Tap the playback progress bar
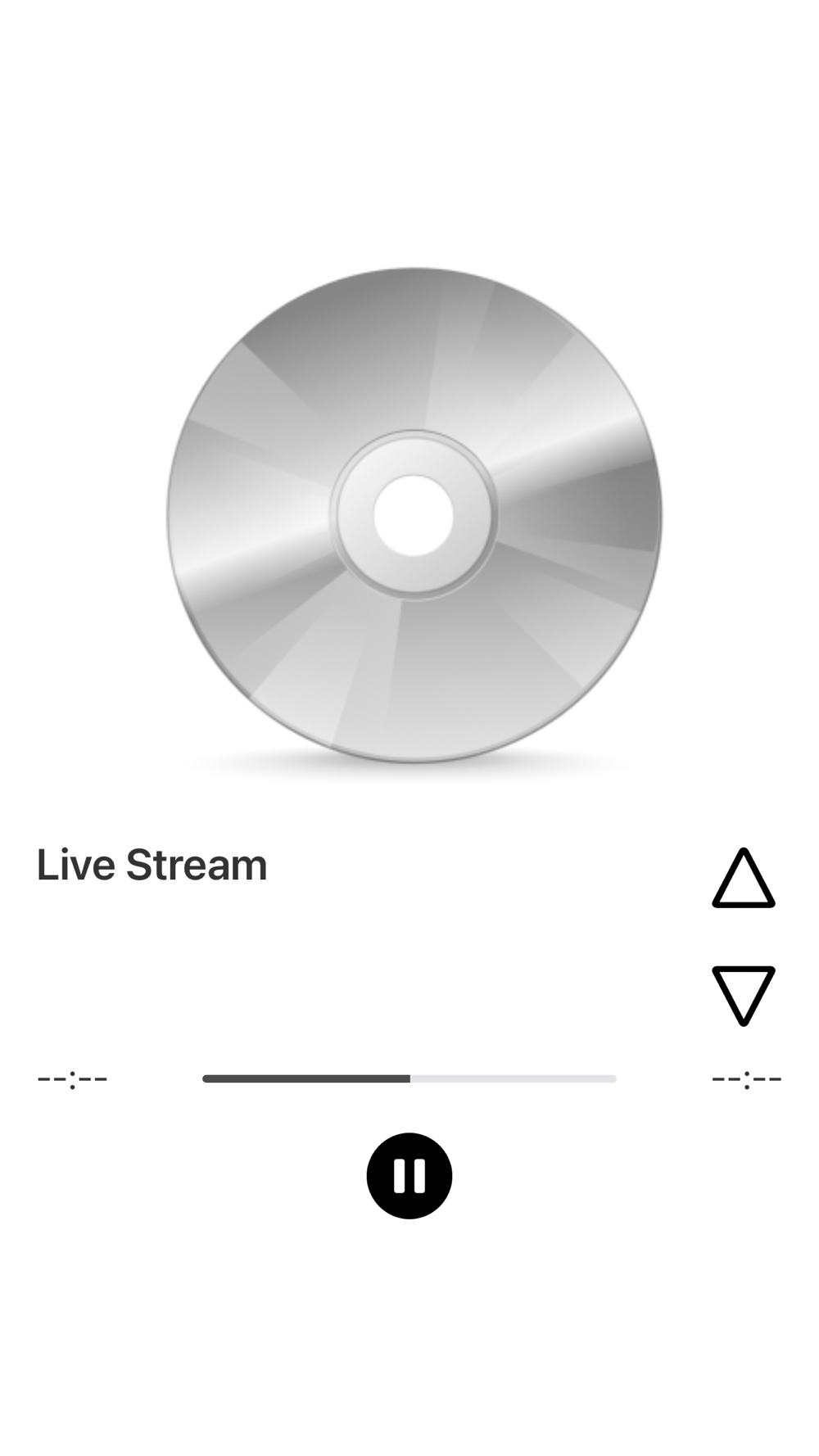Viewport: 819px width, 1456px height. pos(409,1078)
